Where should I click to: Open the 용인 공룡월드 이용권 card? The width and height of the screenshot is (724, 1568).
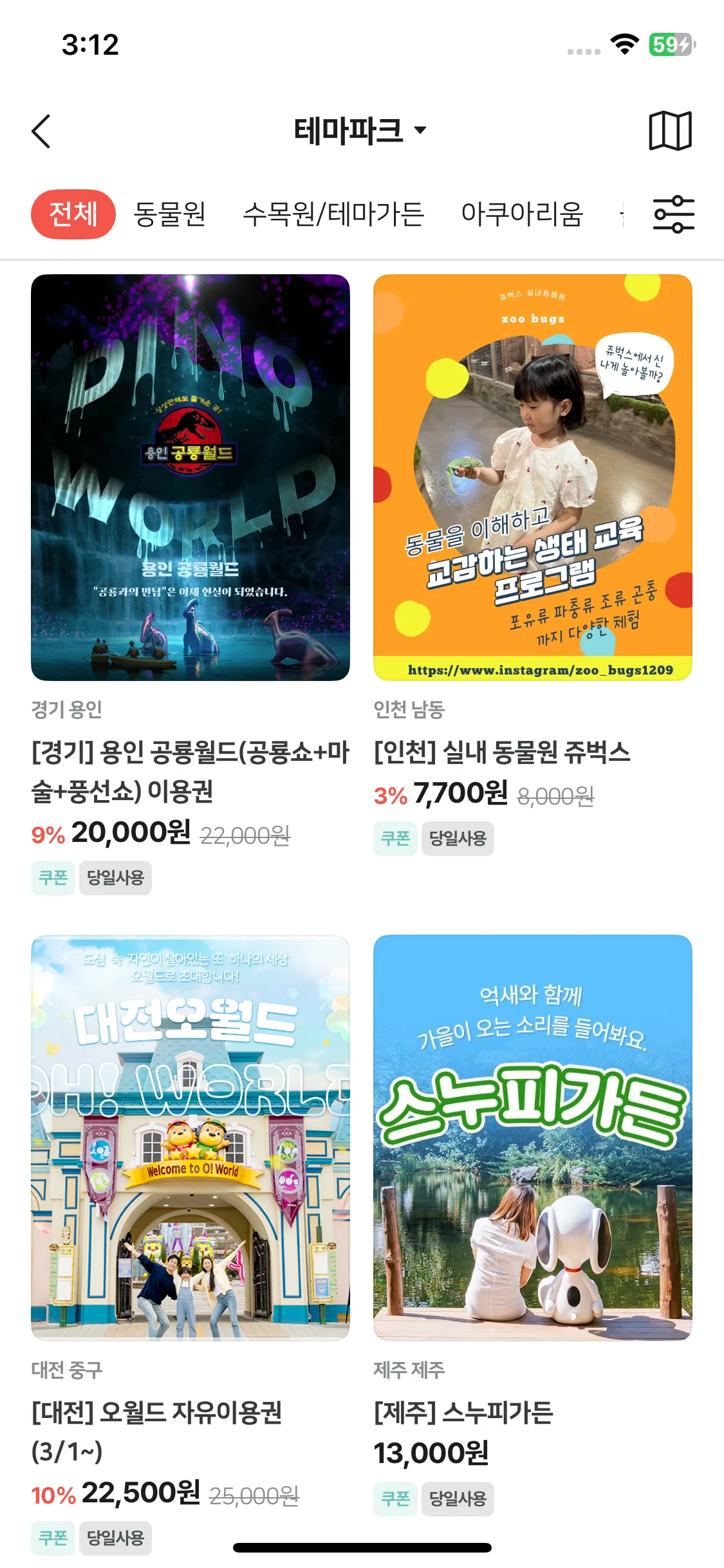coord(190,478)
